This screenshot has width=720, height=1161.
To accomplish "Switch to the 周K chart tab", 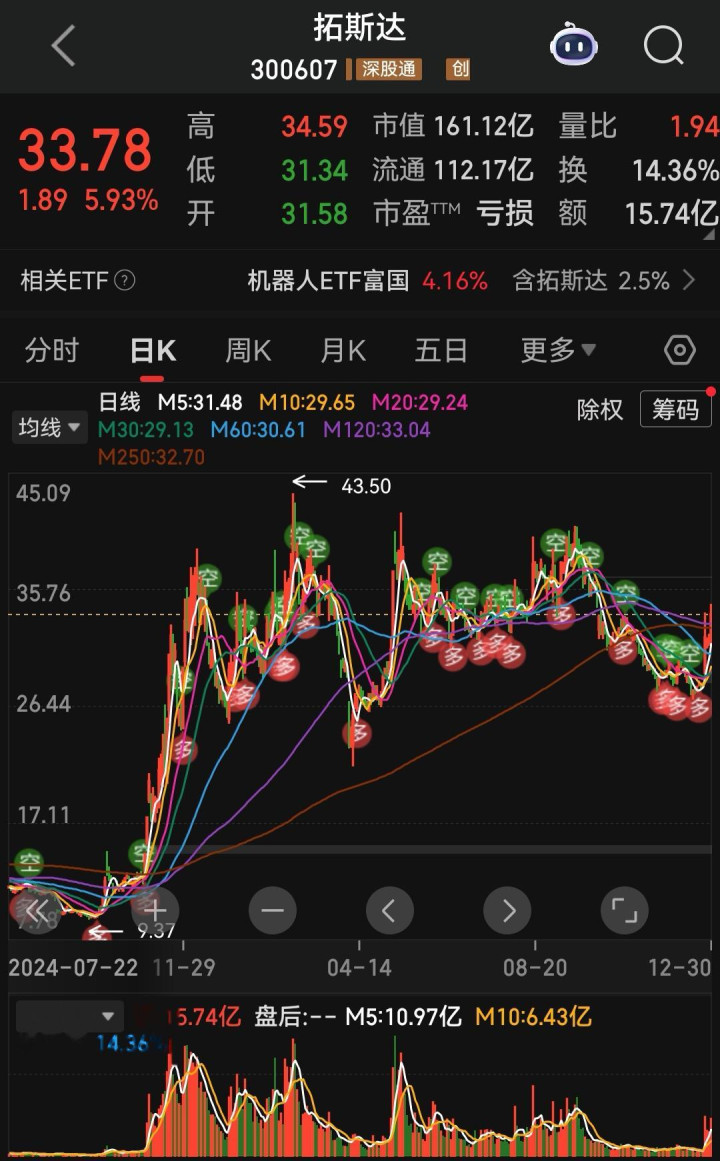I will click(x=248, y=350).
